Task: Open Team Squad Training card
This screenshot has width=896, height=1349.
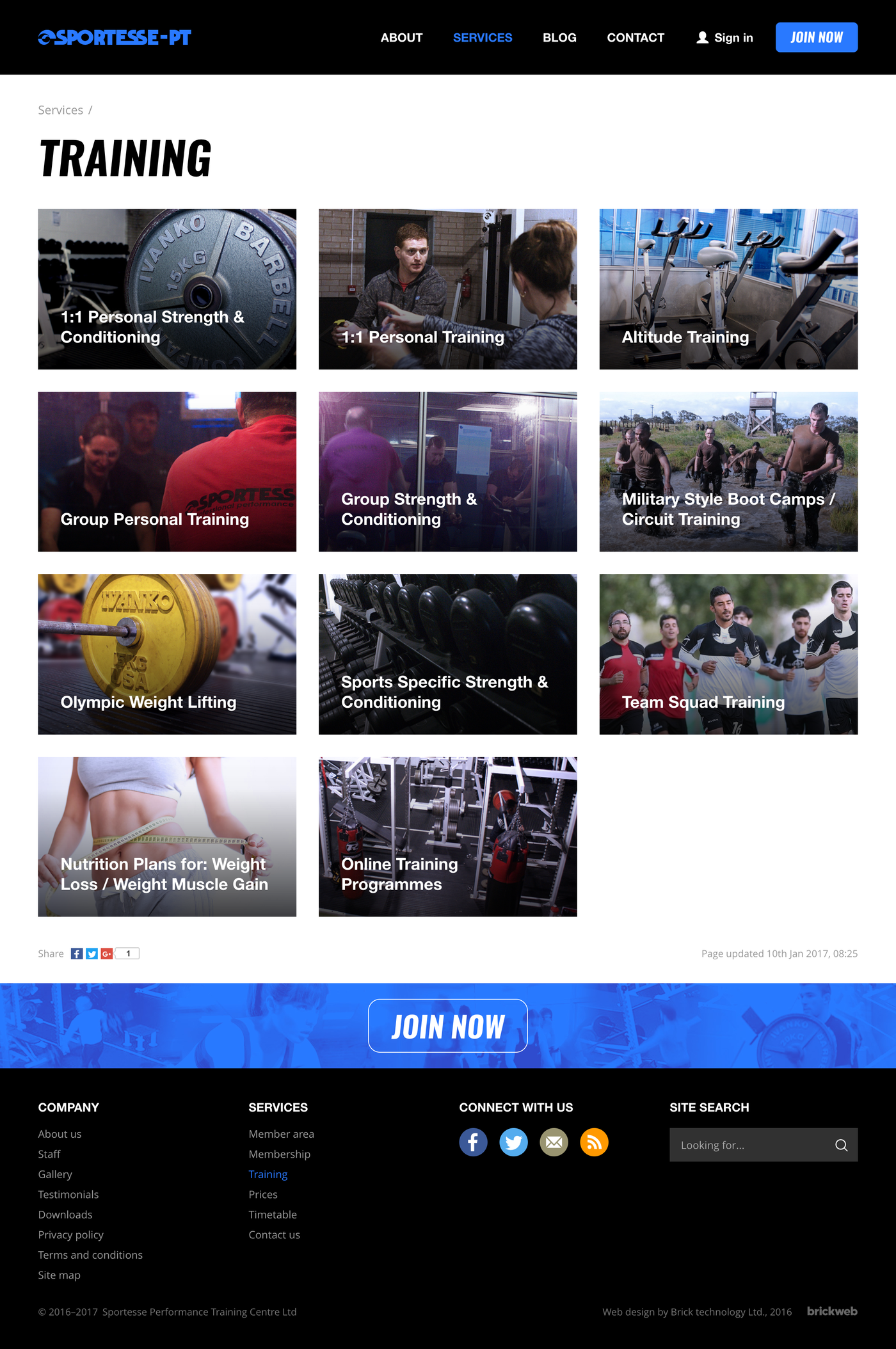Action: pyautogui.click(x=728, y=653)
